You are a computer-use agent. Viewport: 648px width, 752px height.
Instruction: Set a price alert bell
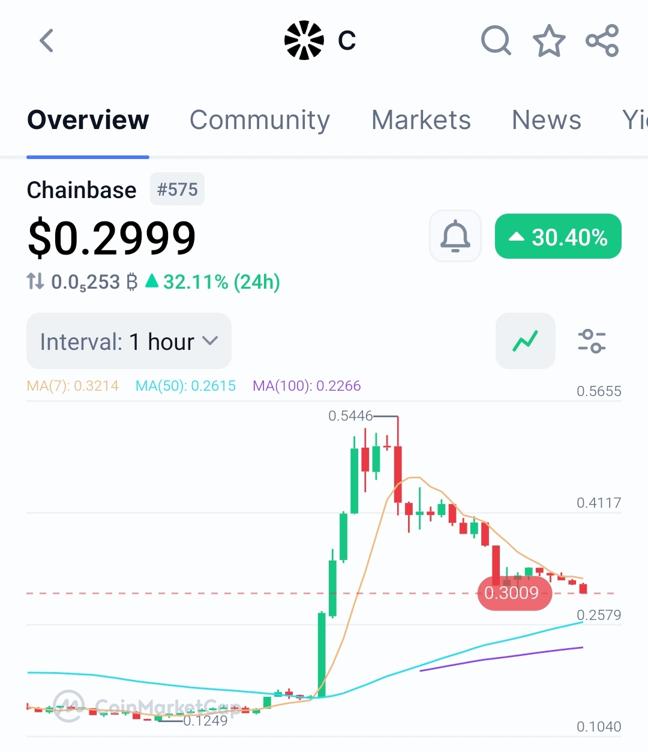click(455, 237)
